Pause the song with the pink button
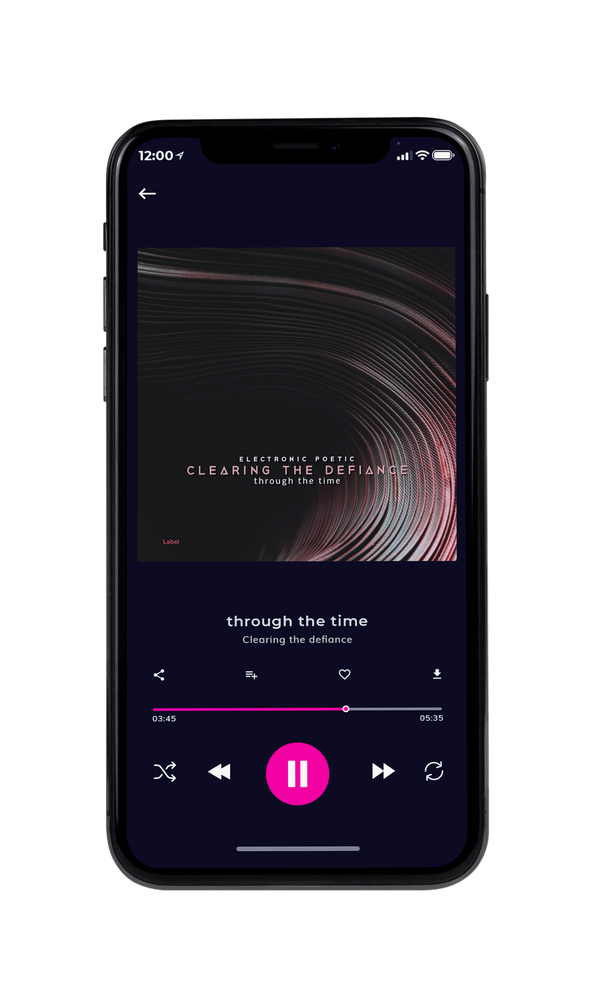Viewport: 600px width, 1000px height. pyautogui.click(x=297, y=774)
